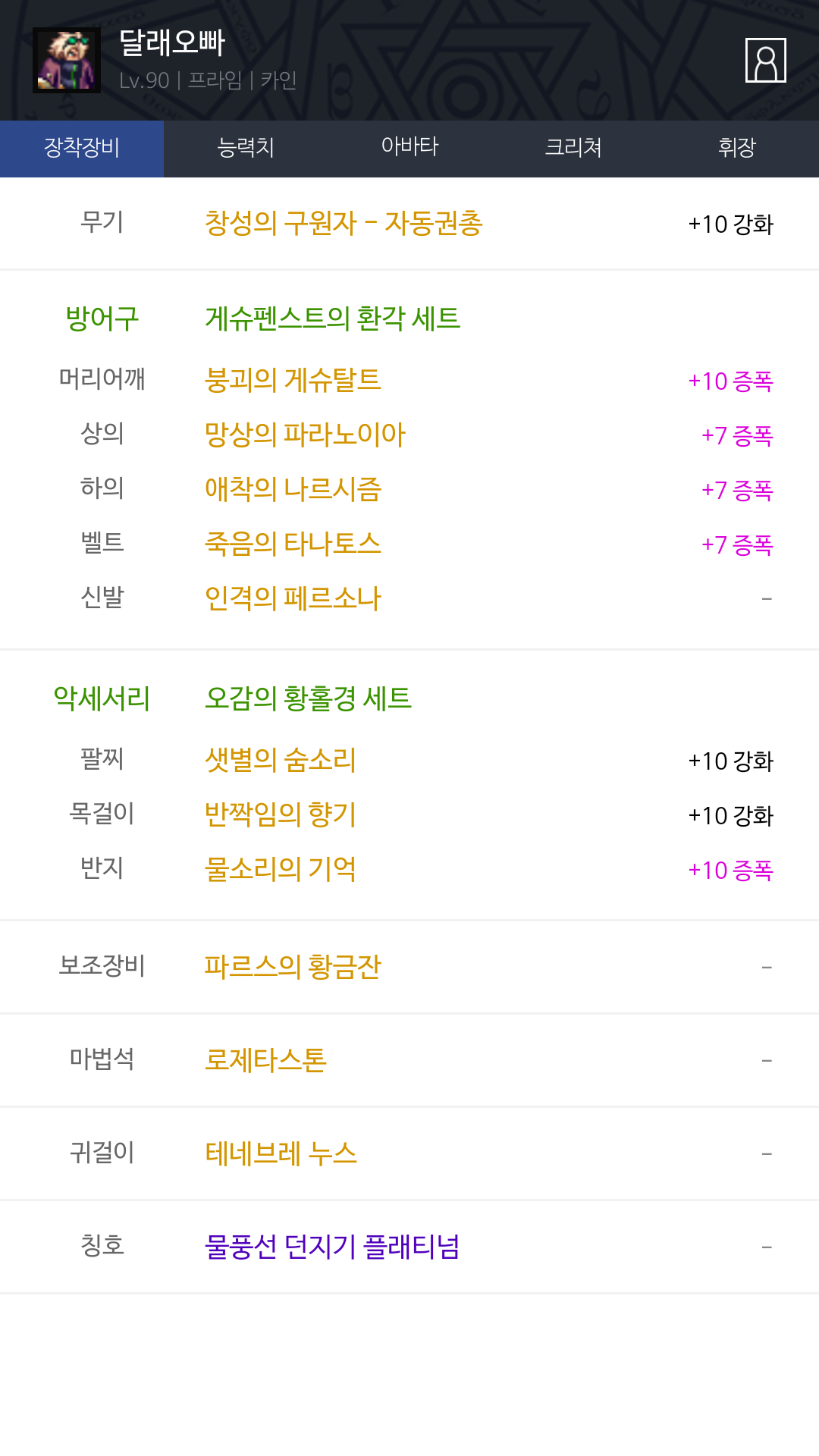Switch to the 능력치 tab
This screenshot has width=819, height=1456.
coord(246,147)
